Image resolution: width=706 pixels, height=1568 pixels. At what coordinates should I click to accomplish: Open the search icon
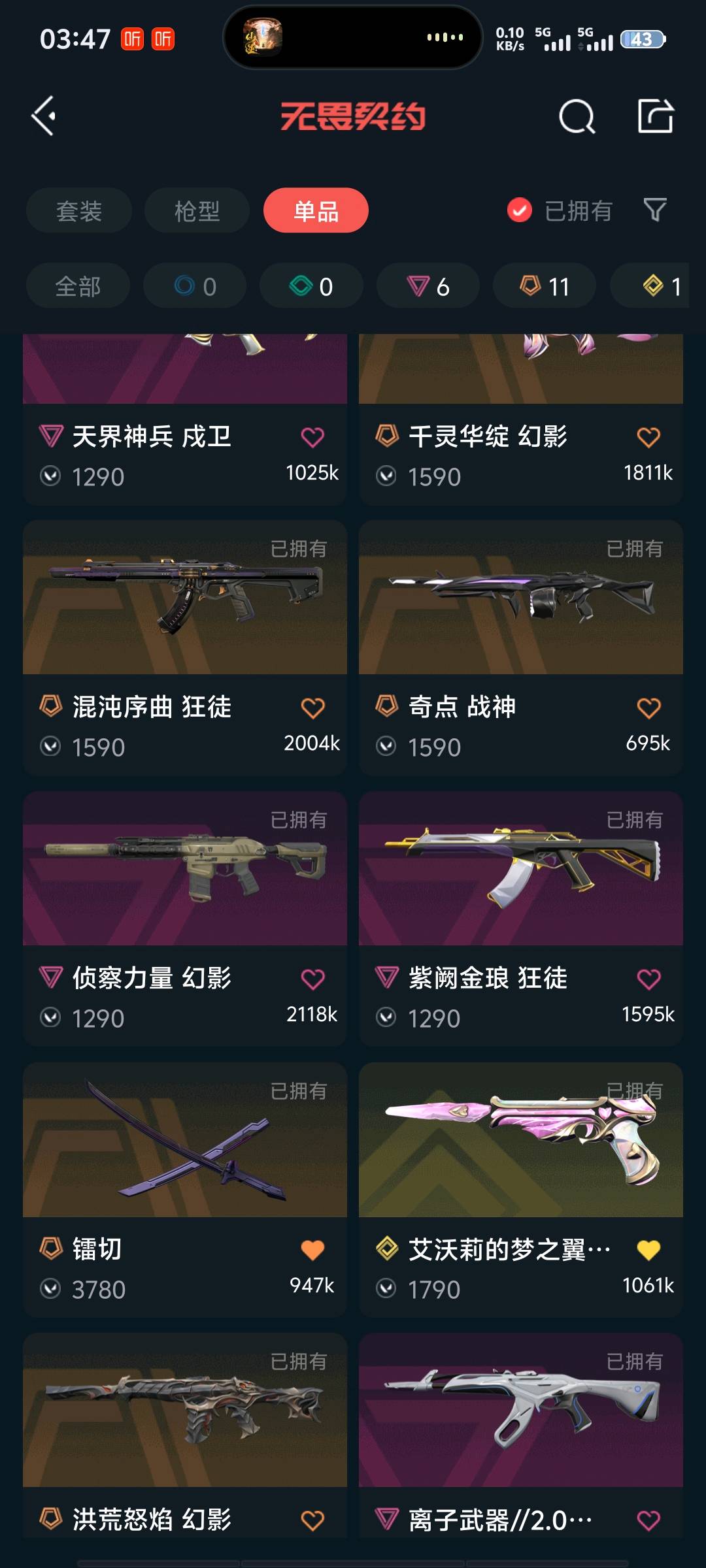tap(577, 117)
